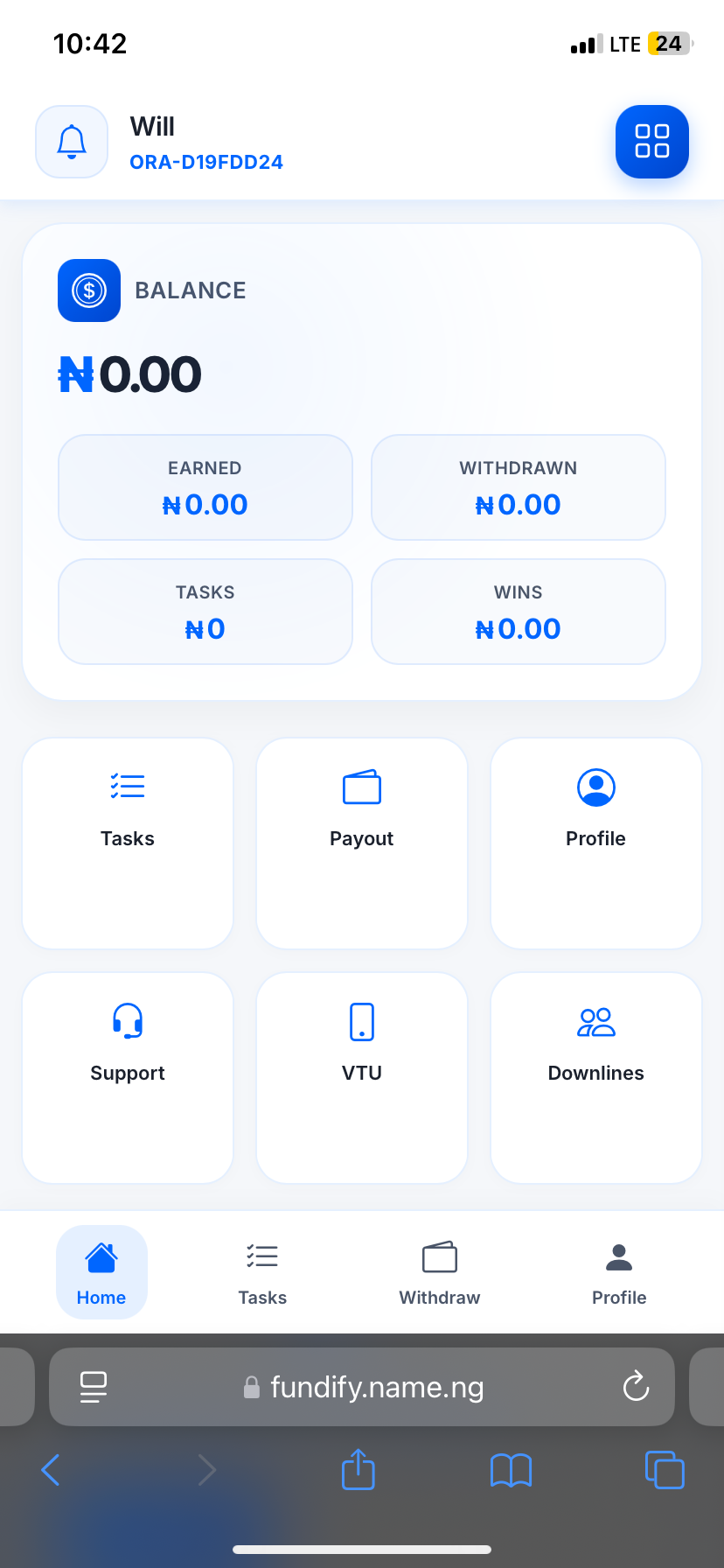View the Downlines card
Image resolution: width=724 pixels, height=1568 pixels.
point(596,1077)
